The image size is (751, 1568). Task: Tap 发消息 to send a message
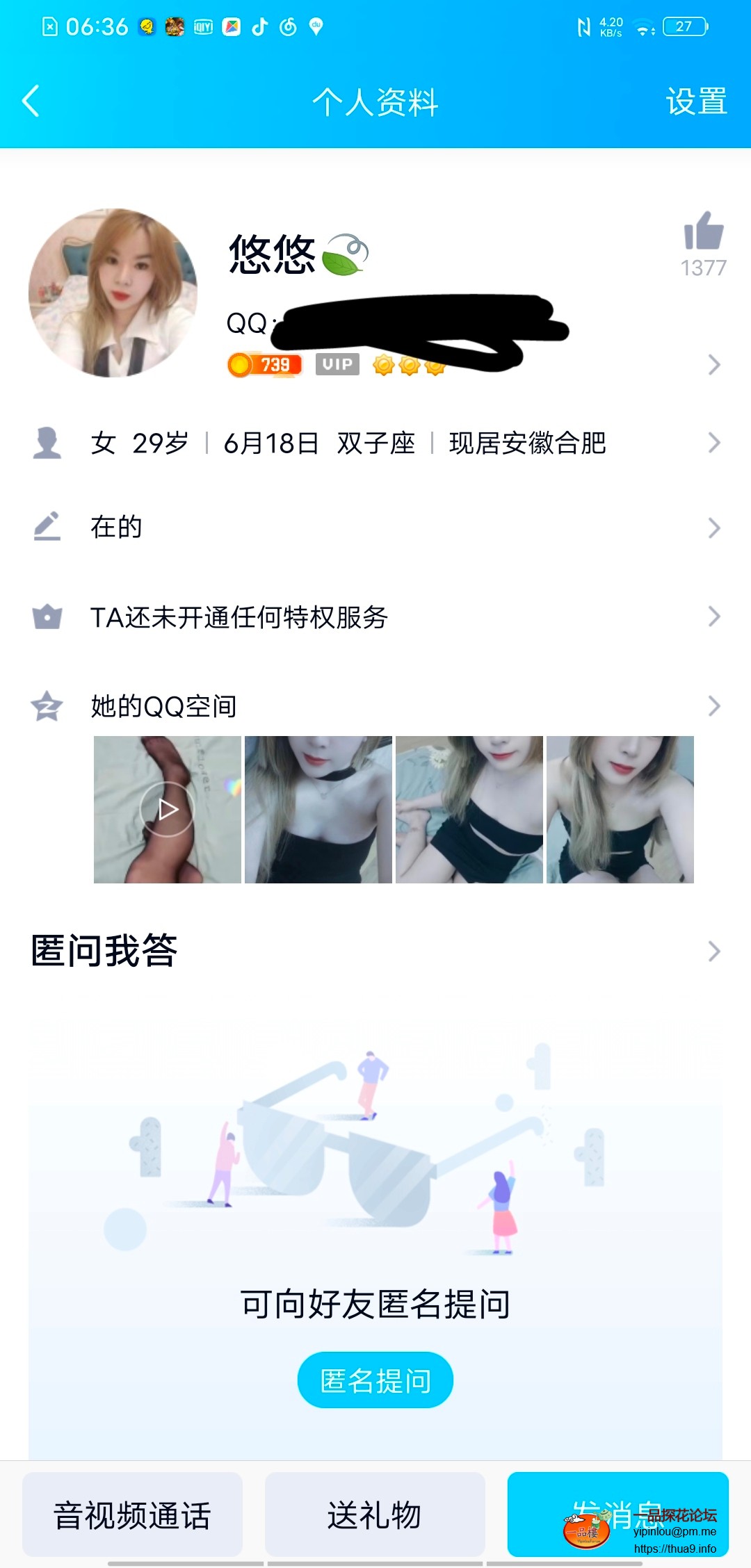(617, 1515)
